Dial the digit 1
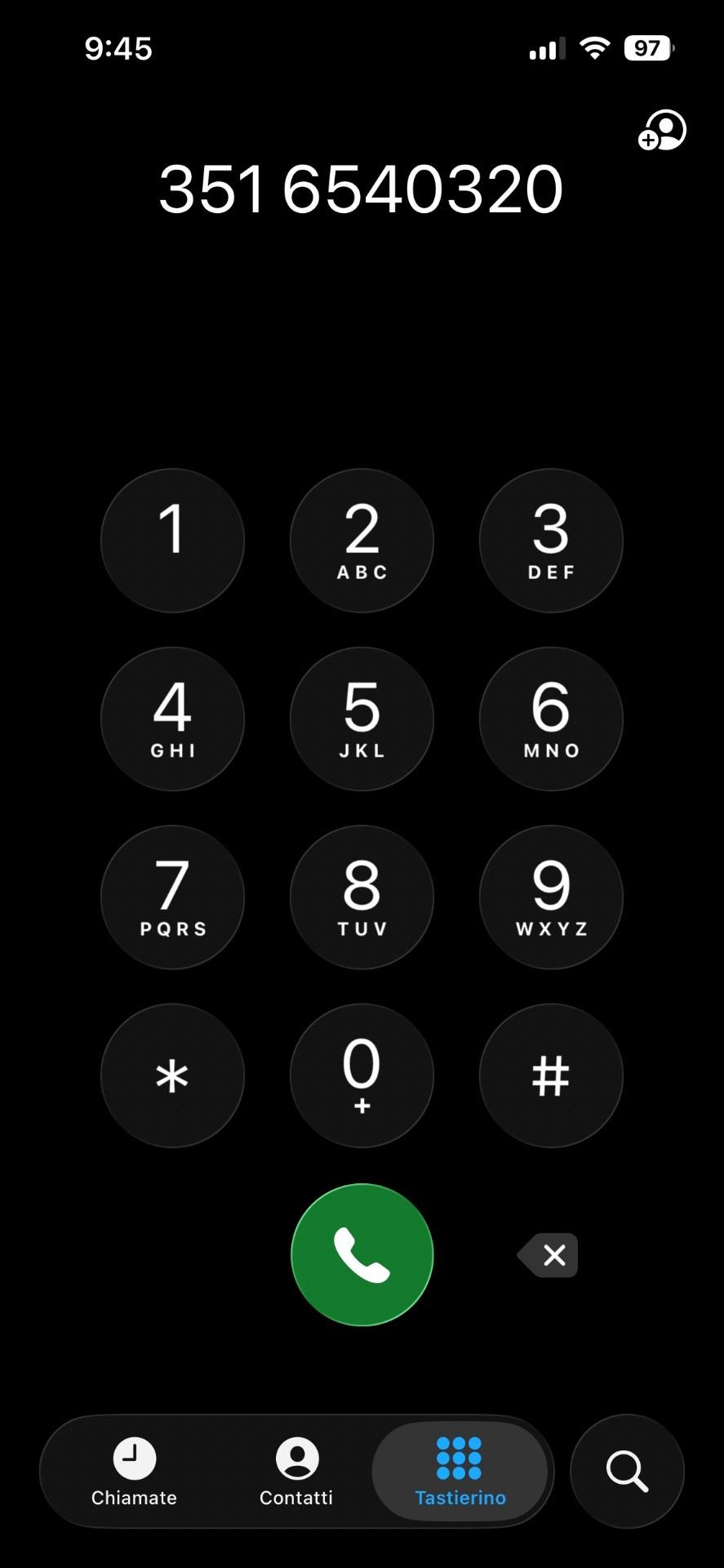Image resolution: width=724 pixels, height=1568 pixels. click(x=172, y=541)
